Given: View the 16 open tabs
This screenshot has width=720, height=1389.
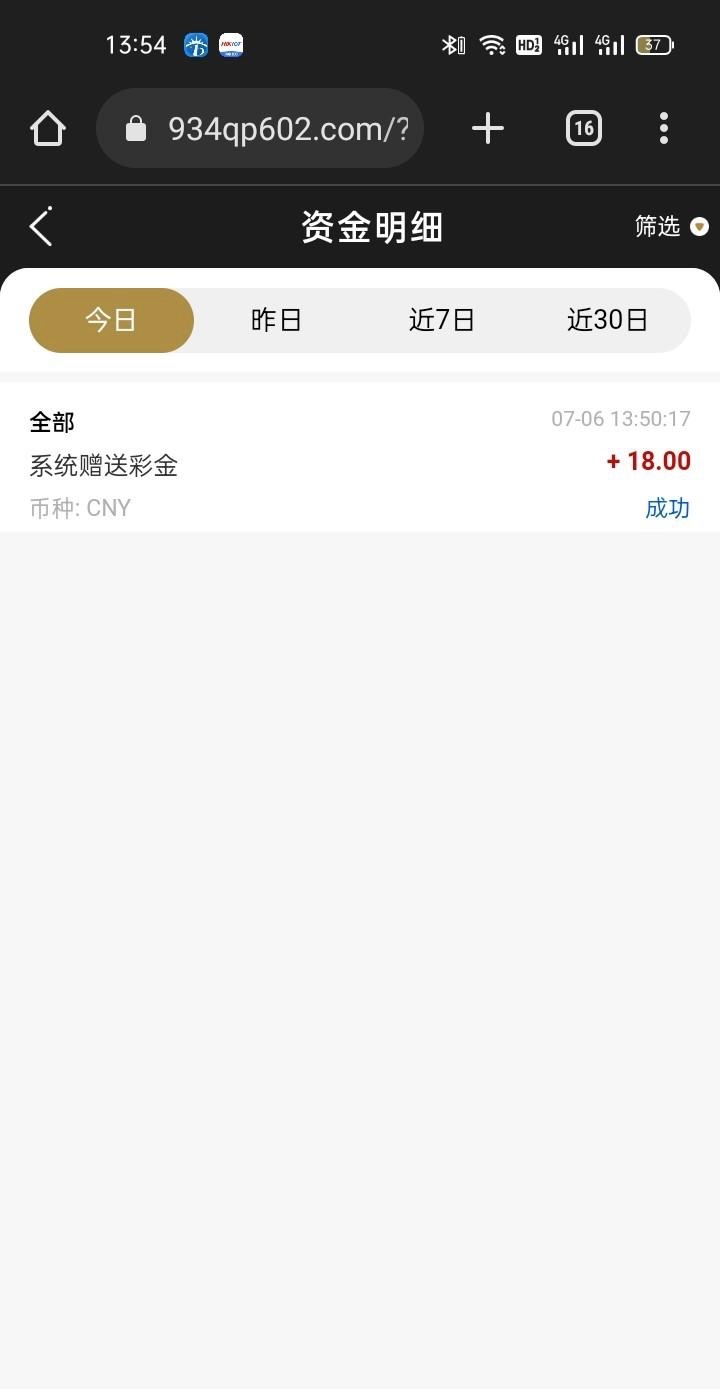Looking at the screenshot, I should (584, 128).
